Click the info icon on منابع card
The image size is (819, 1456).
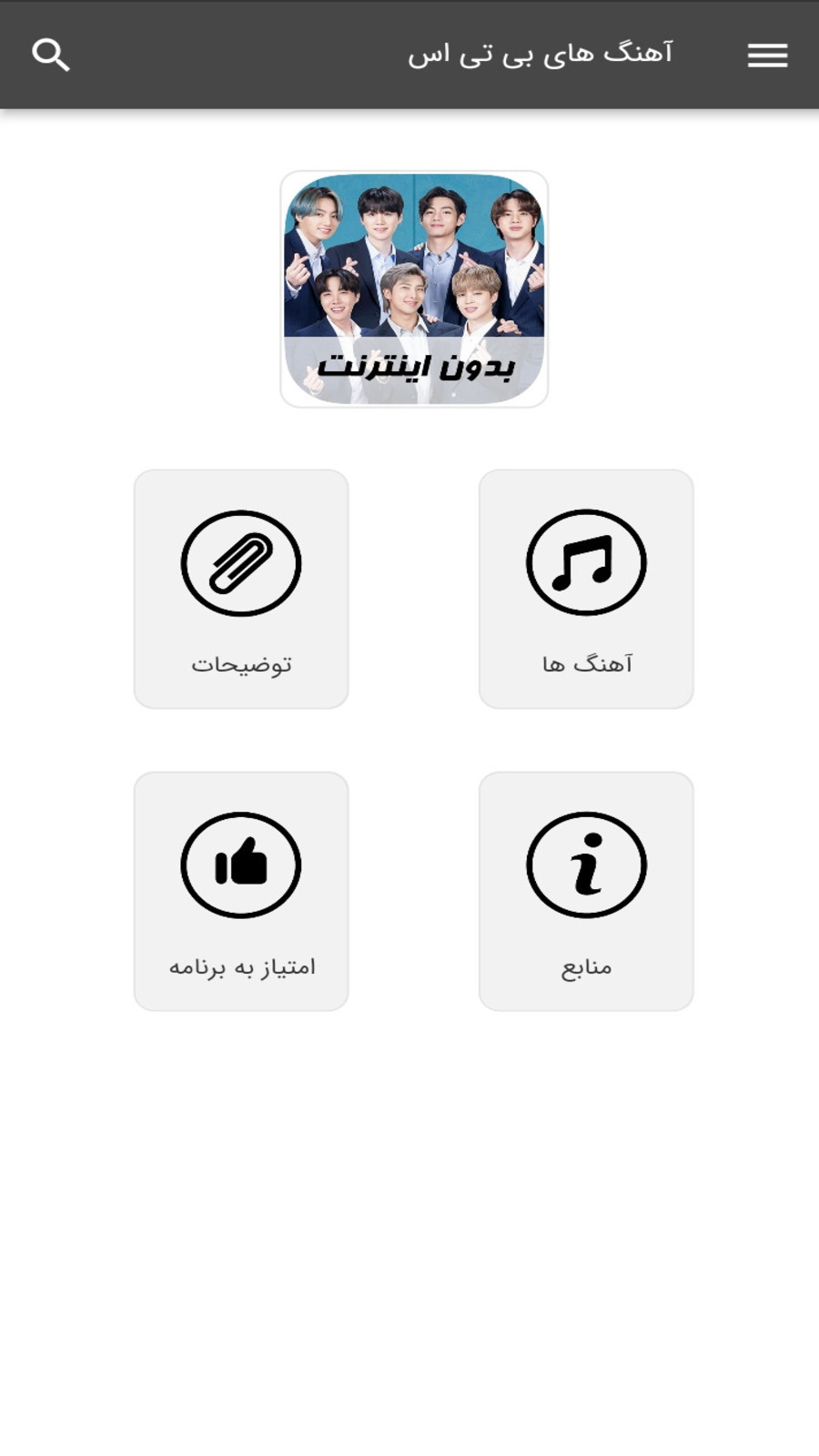(586, 864)
